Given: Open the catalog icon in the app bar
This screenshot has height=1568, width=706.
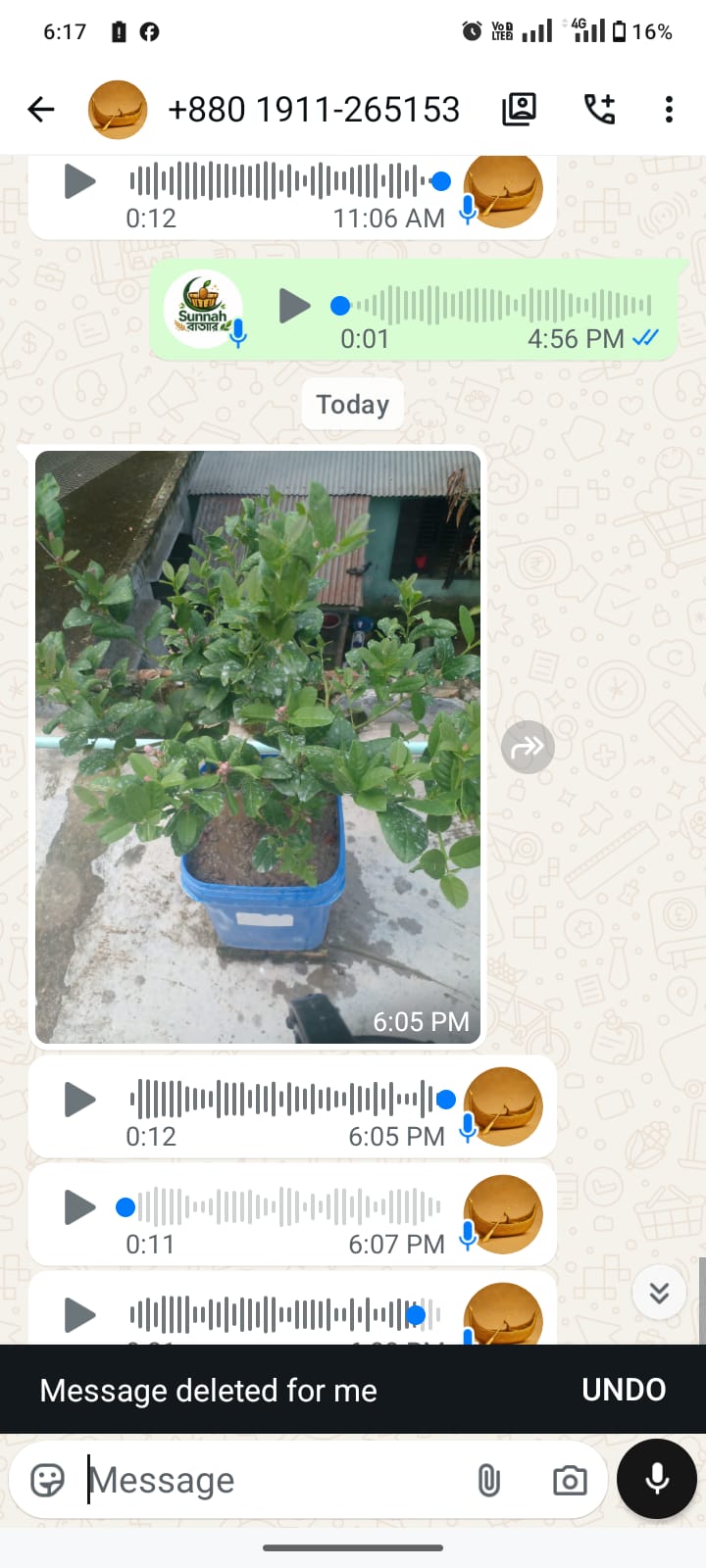Looking at the screenshot, I should [x=520, y=109].
